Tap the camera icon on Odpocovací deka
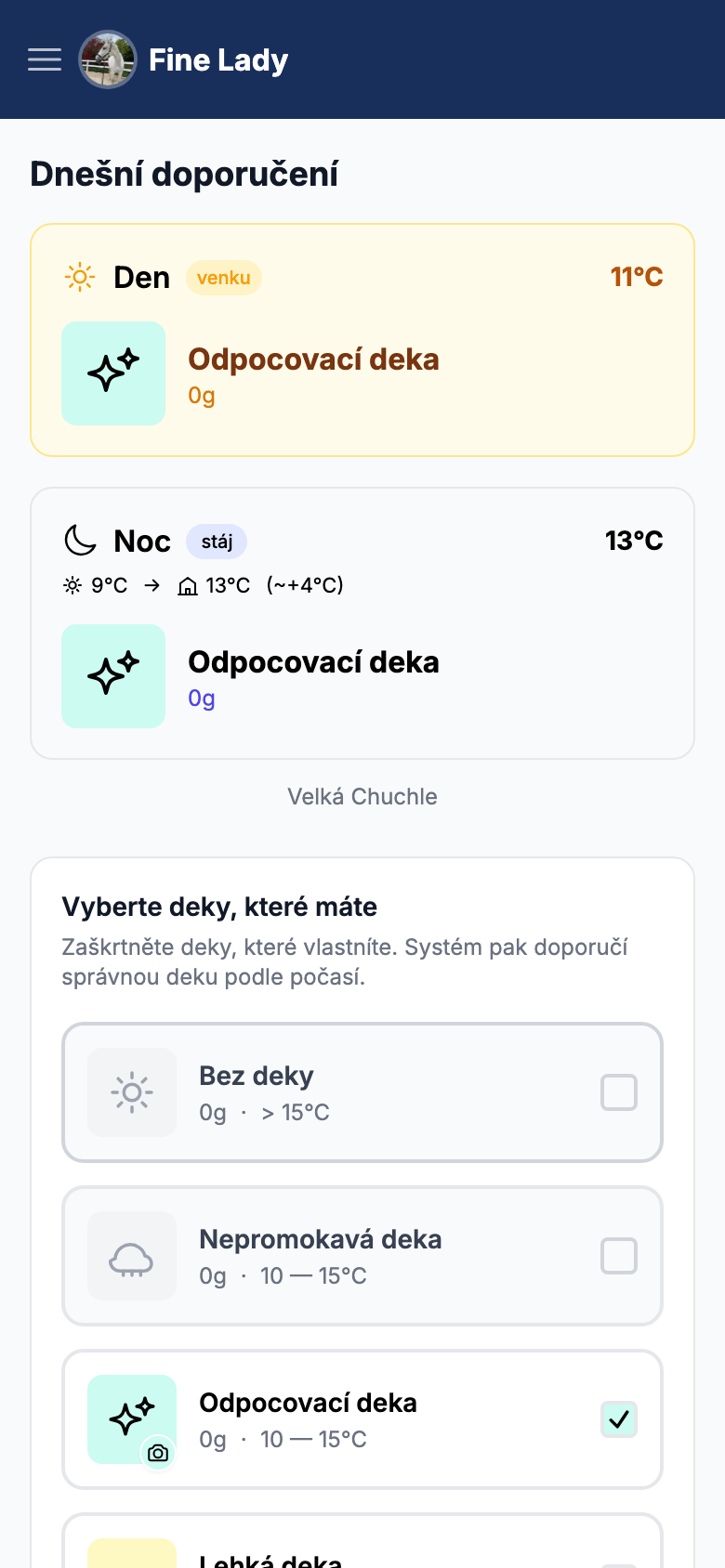 (158, 1453)
